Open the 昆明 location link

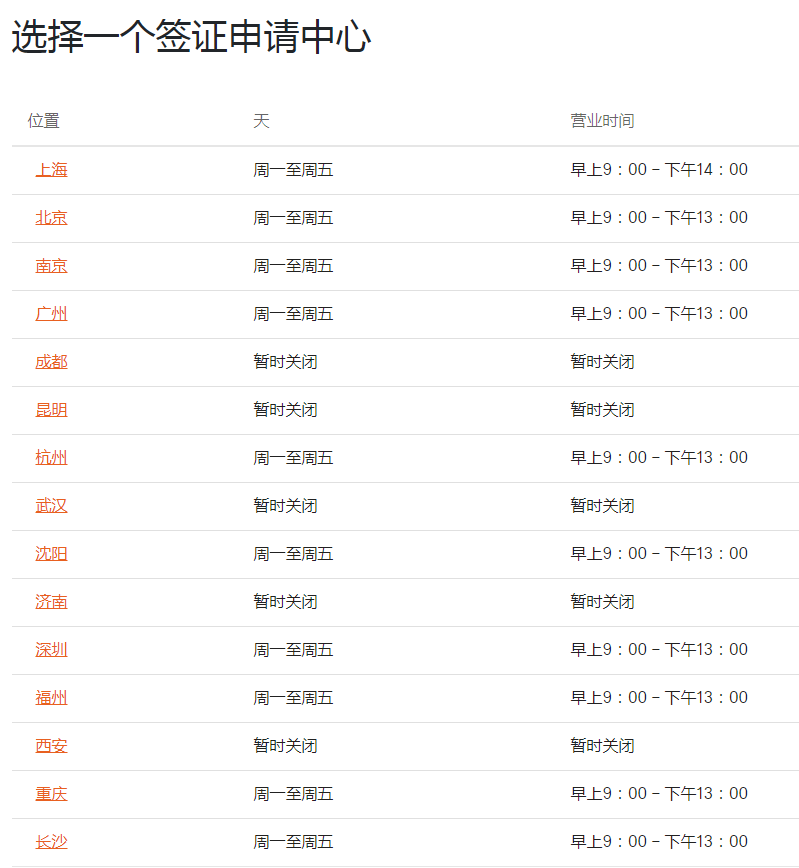(51, 410)
